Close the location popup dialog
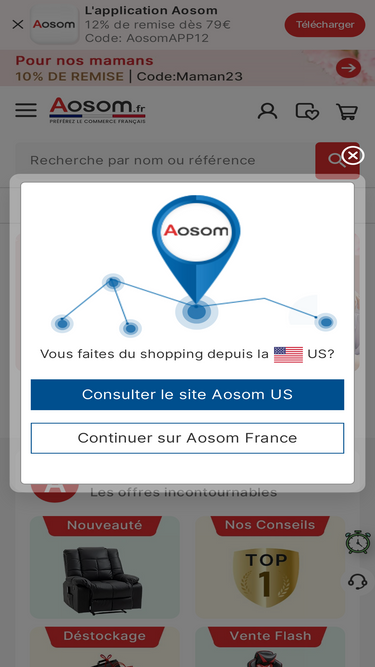This screenshot has height=667, width=375. [352, 156]
